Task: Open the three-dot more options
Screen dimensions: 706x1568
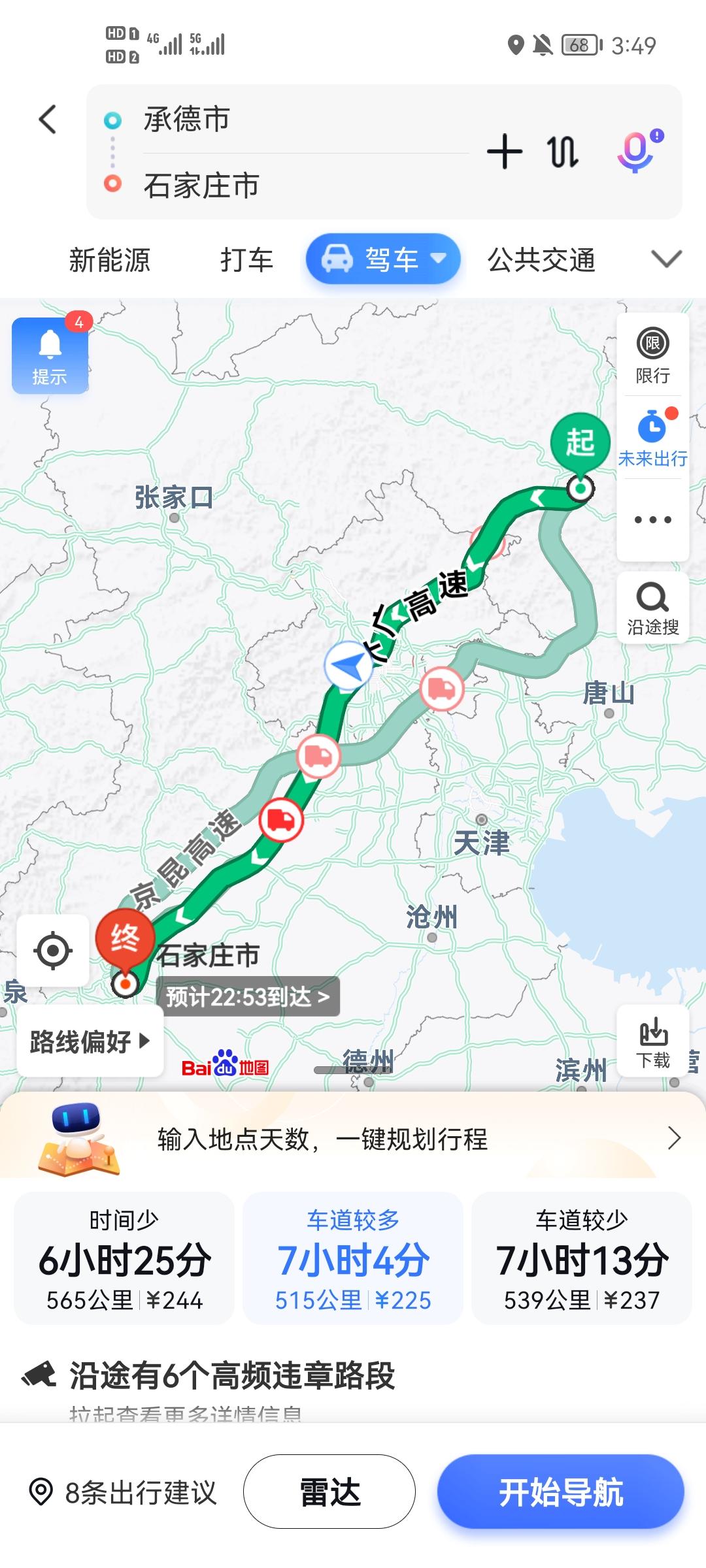Action: [652, 520]
